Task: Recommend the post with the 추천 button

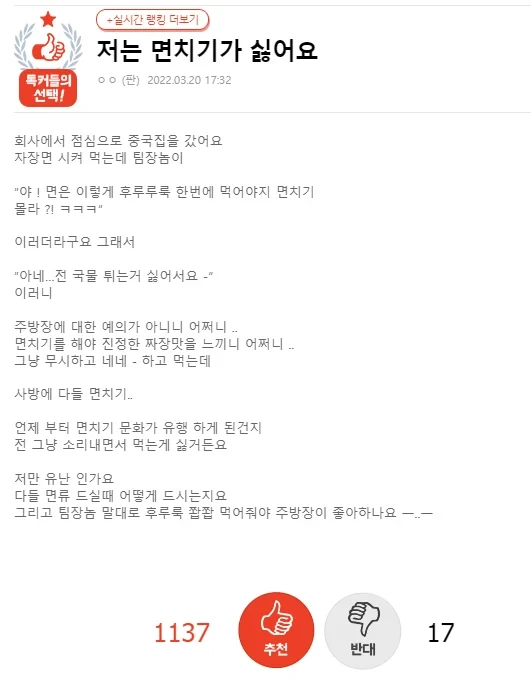Action: (x=276, y=630)
